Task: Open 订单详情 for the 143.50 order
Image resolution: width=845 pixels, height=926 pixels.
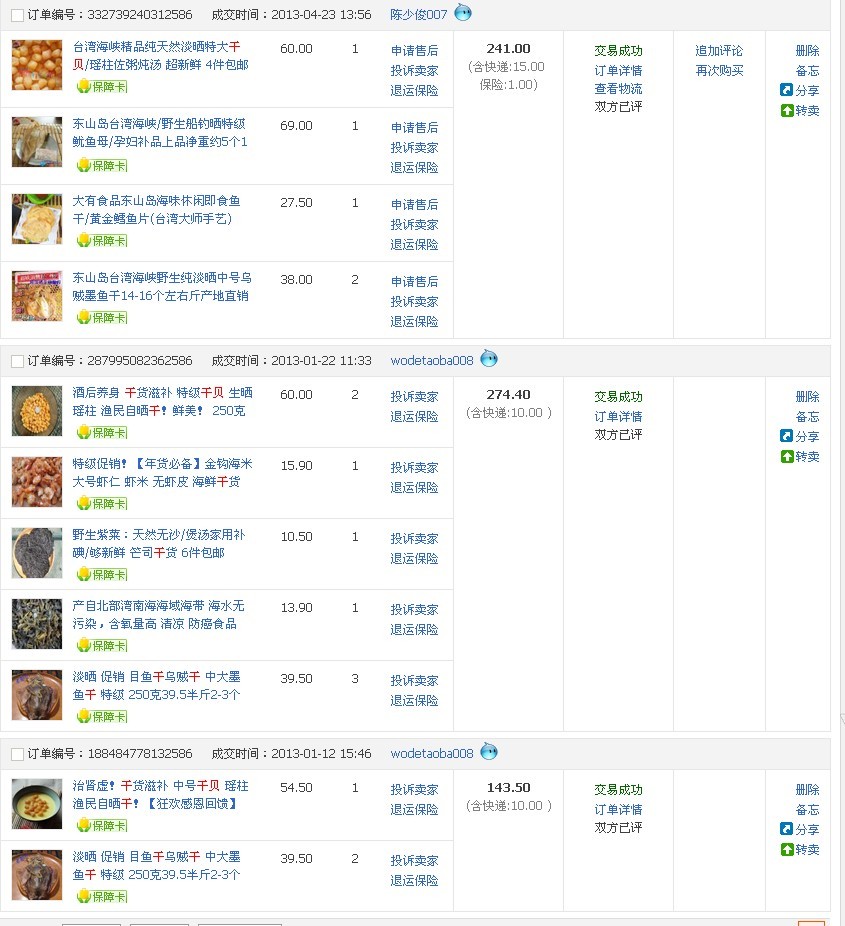Action: [x=618, y=810]
